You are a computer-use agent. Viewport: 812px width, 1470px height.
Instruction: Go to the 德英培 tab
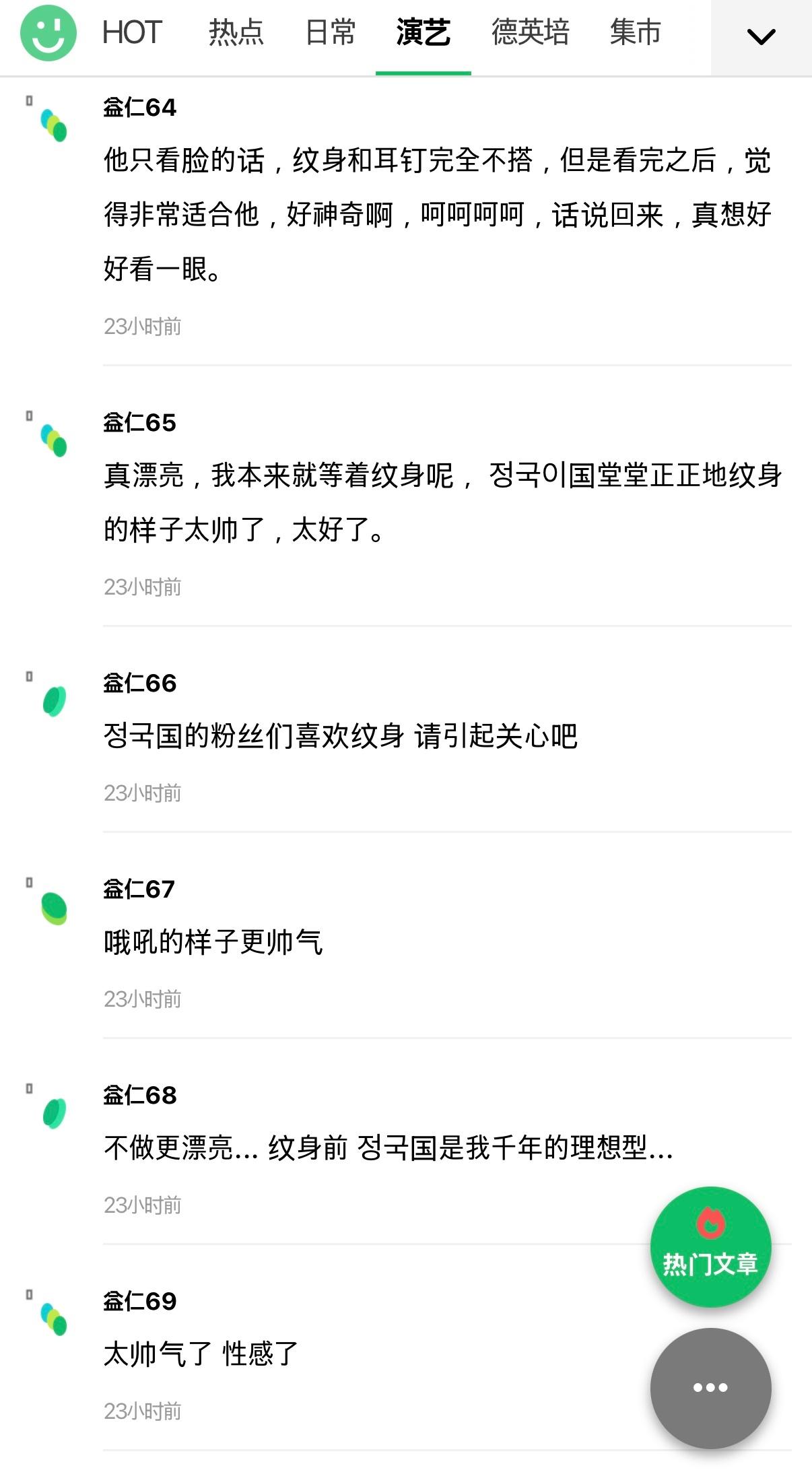pos(531,33)
